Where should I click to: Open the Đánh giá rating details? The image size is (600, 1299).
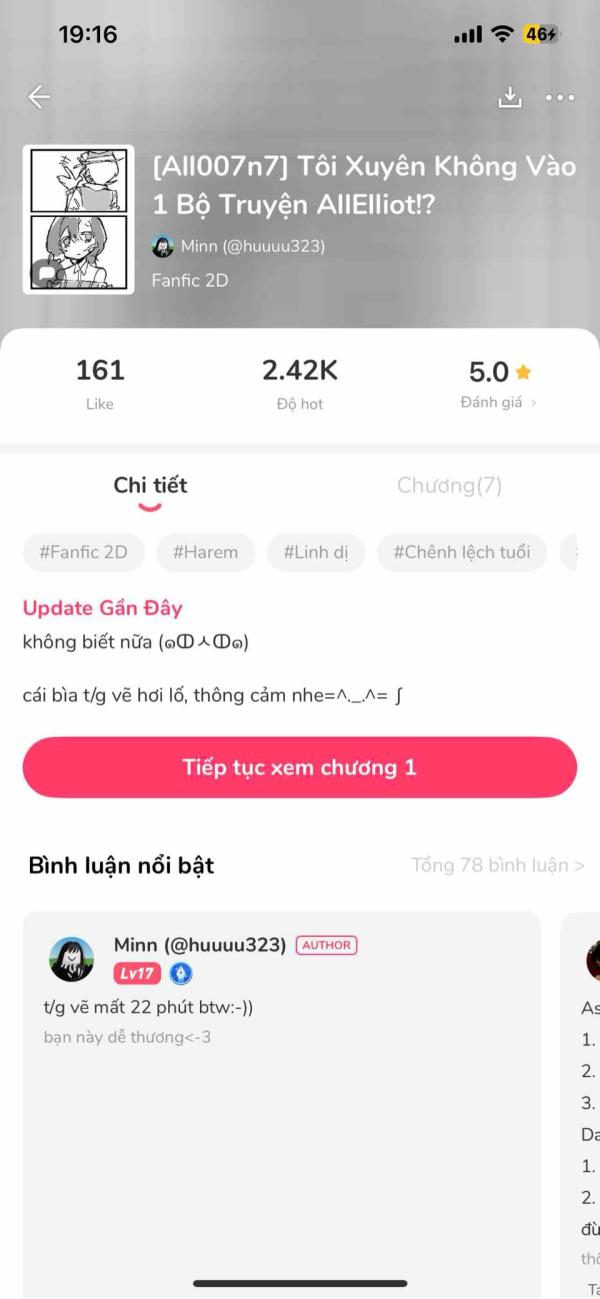[498, 403]
